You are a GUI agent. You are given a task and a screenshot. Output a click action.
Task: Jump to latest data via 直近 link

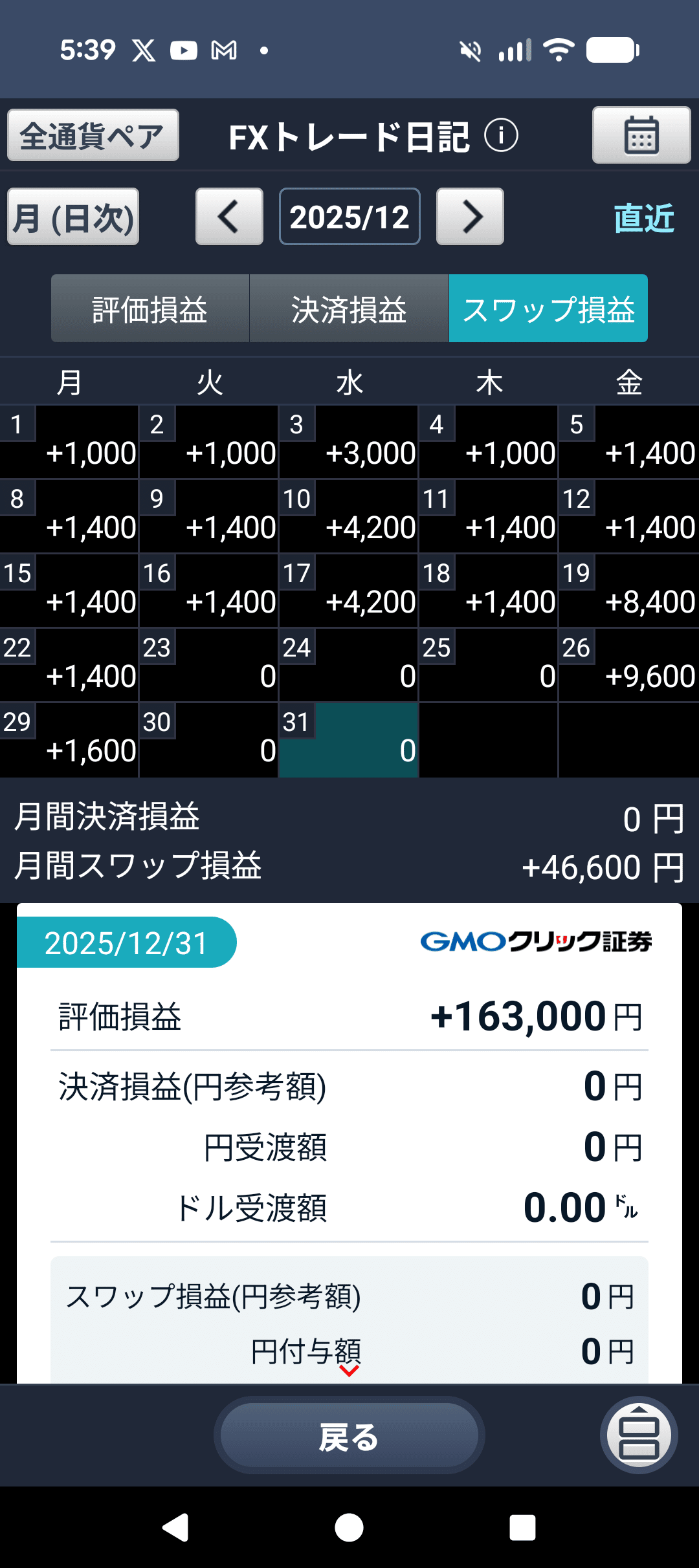pos(644,217)
